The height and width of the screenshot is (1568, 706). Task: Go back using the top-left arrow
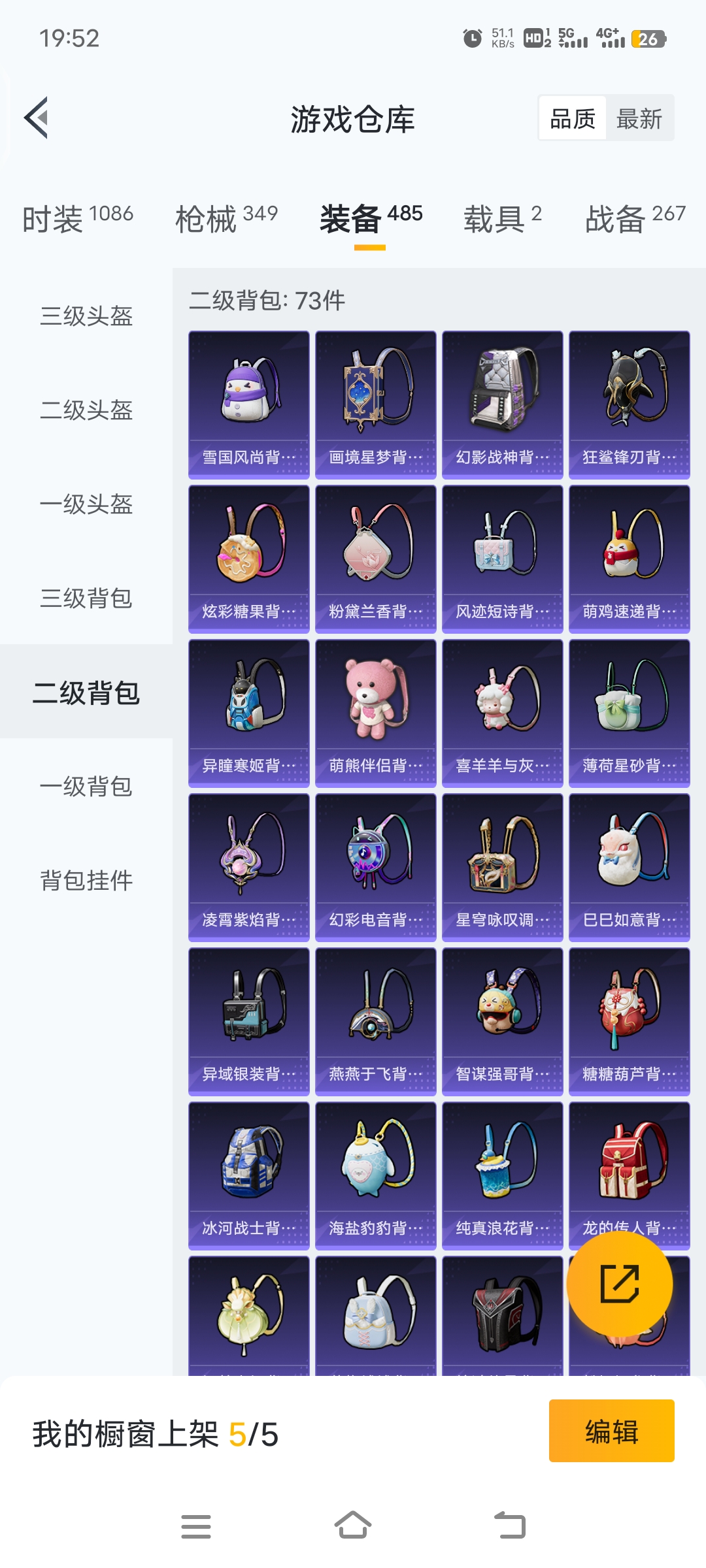click(37, 118)
